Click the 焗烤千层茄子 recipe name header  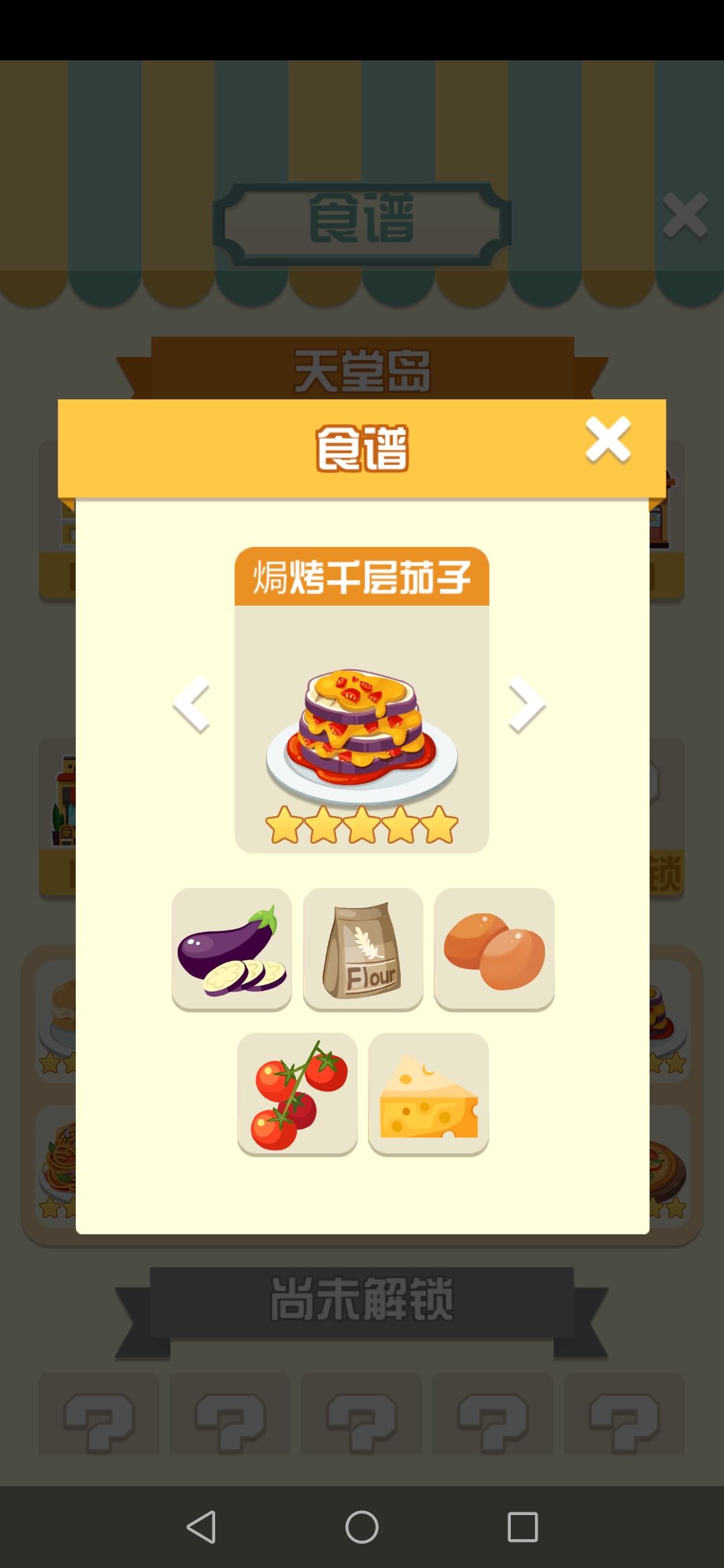click(x=361, y=576)
